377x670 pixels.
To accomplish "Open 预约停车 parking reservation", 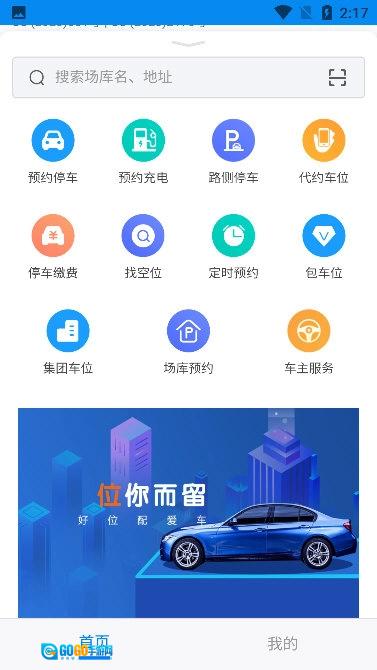I will pyautogui.click(x=53, y=151).
